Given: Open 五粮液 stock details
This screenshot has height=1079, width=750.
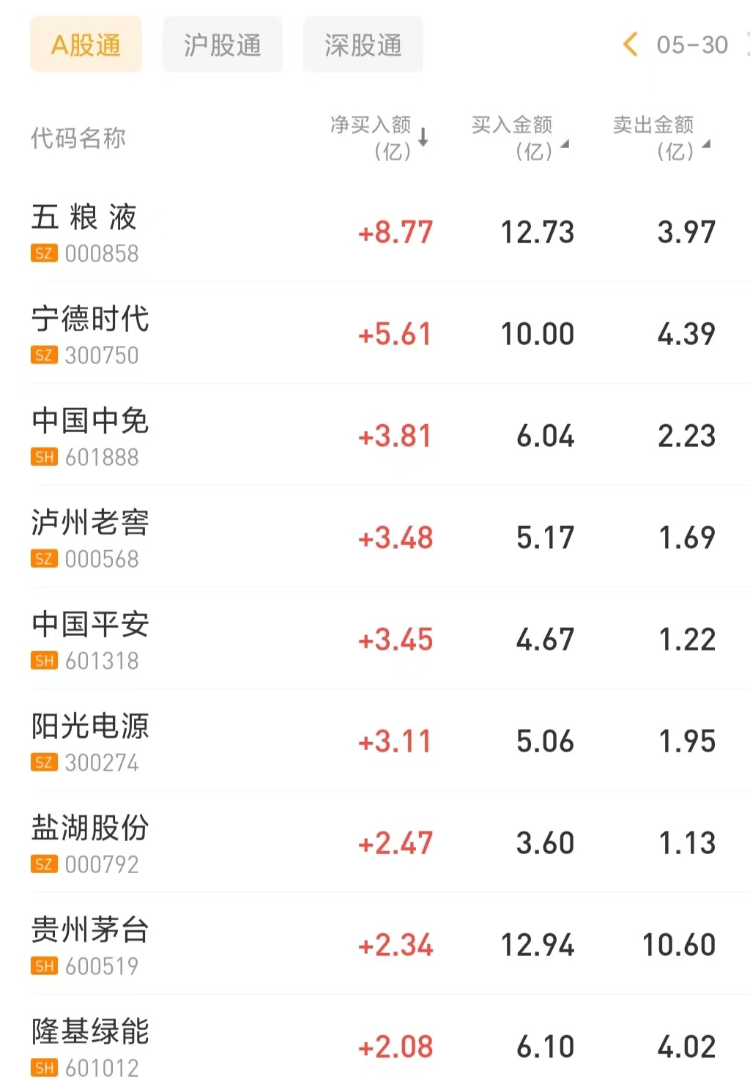Looking at the screenshot, I should tap(85, 232).
